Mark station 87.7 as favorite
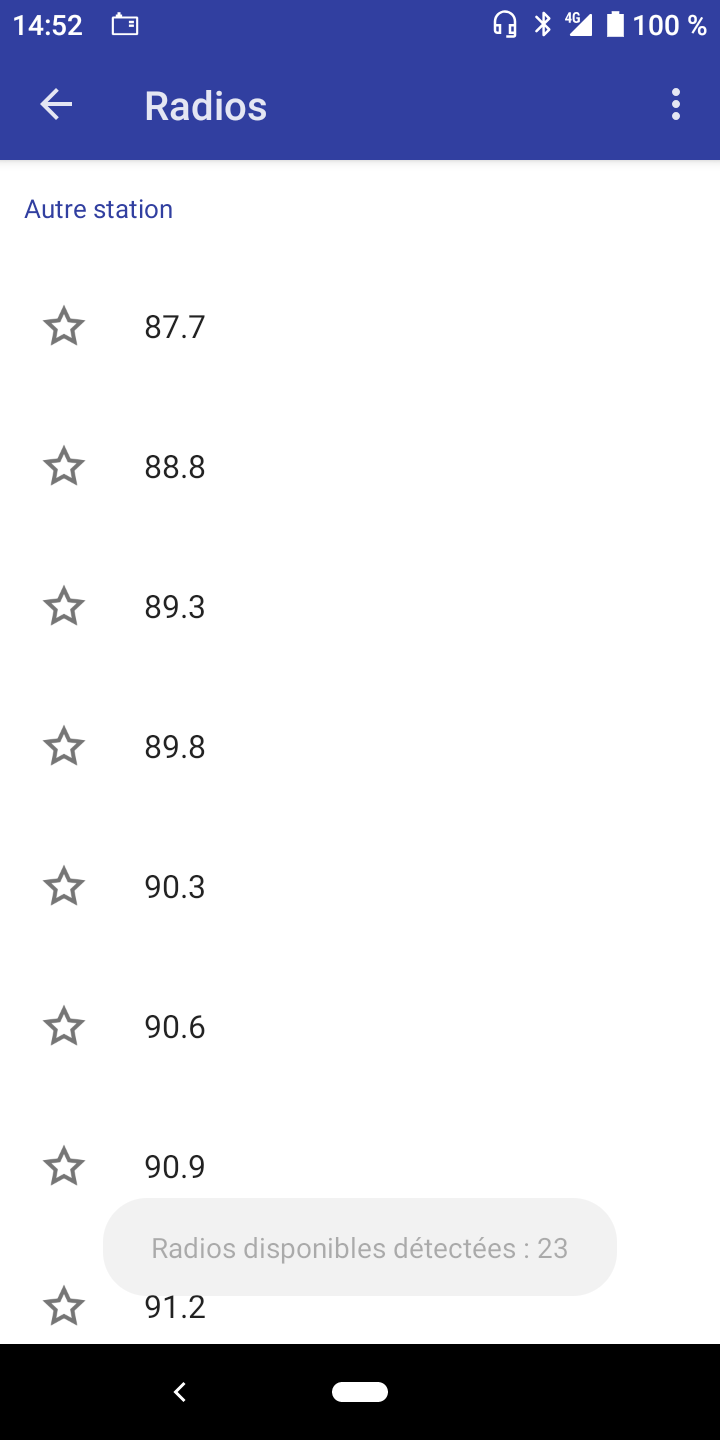720x1440 pixels. pyautogui.click(x=64, y=327)
